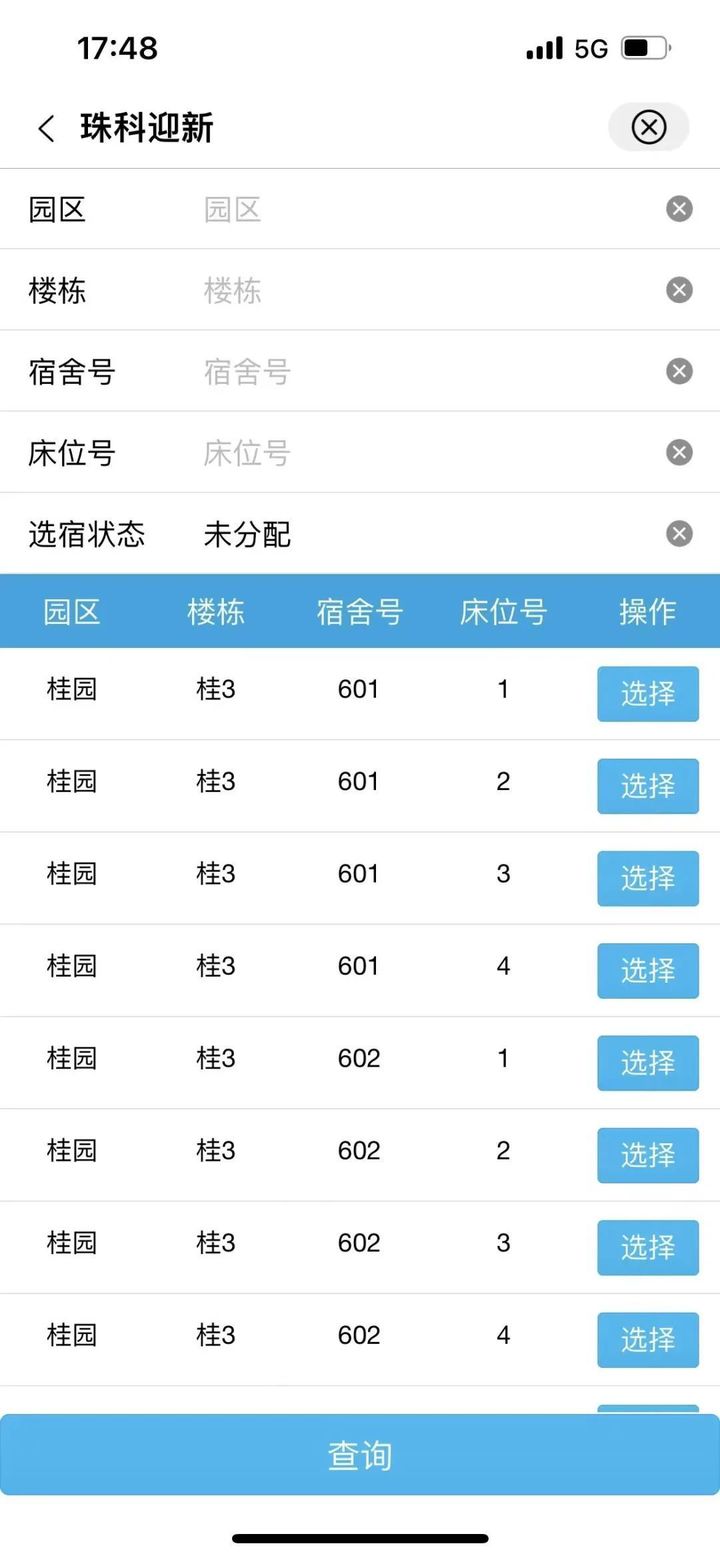Clear the 宿舍号 filter

[x=679, y=371]
